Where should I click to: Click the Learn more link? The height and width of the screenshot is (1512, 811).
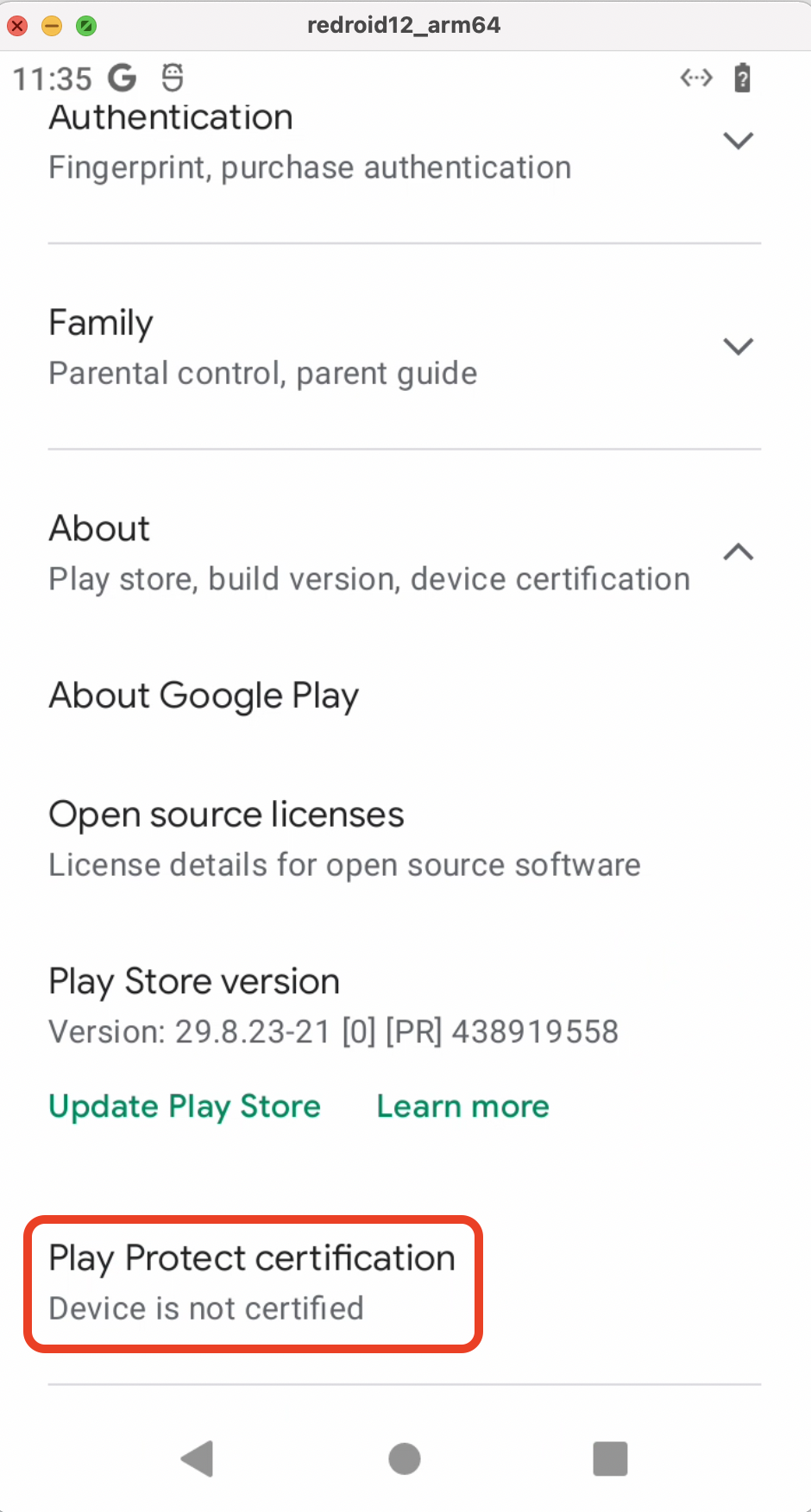pos(462,1106)
